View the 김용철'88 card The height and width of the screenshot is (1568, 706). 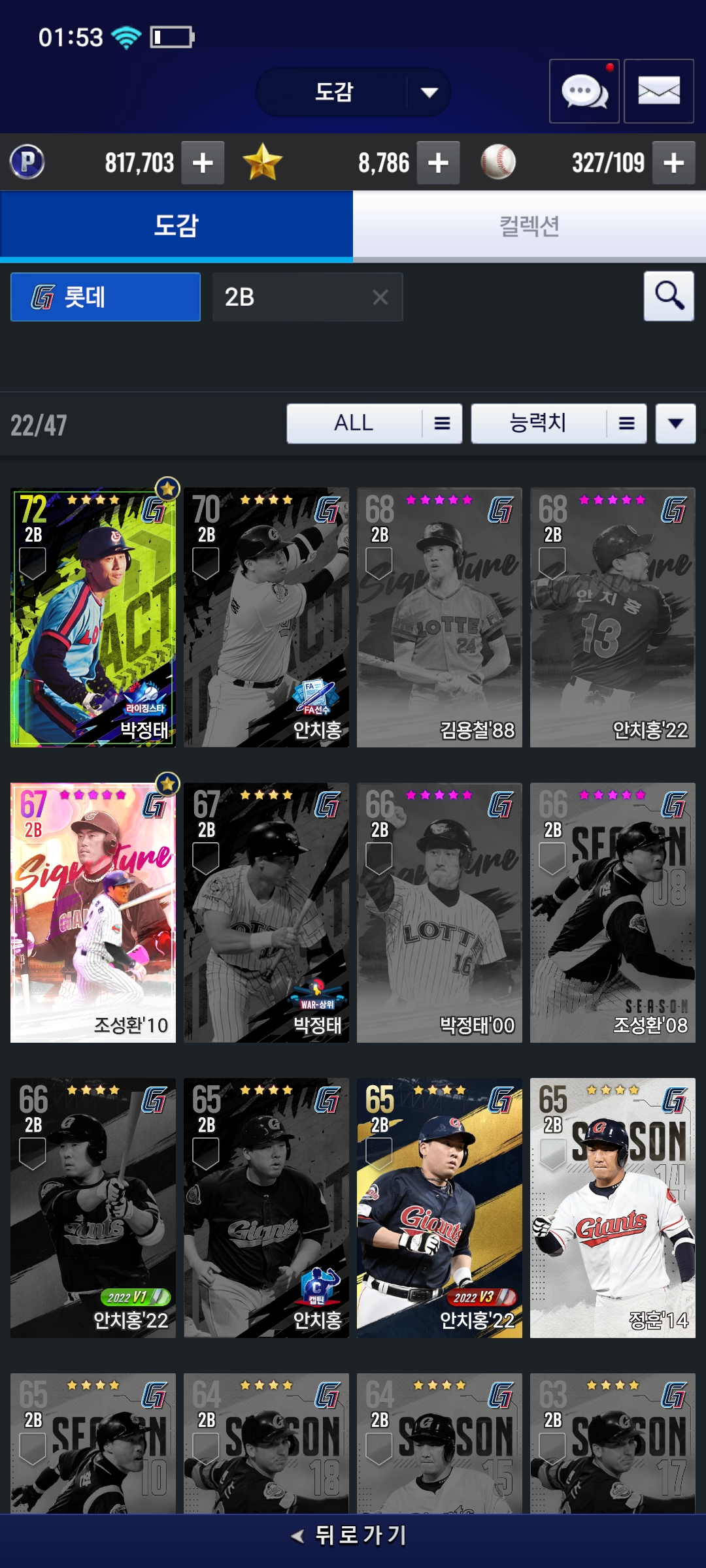(439, 617)
